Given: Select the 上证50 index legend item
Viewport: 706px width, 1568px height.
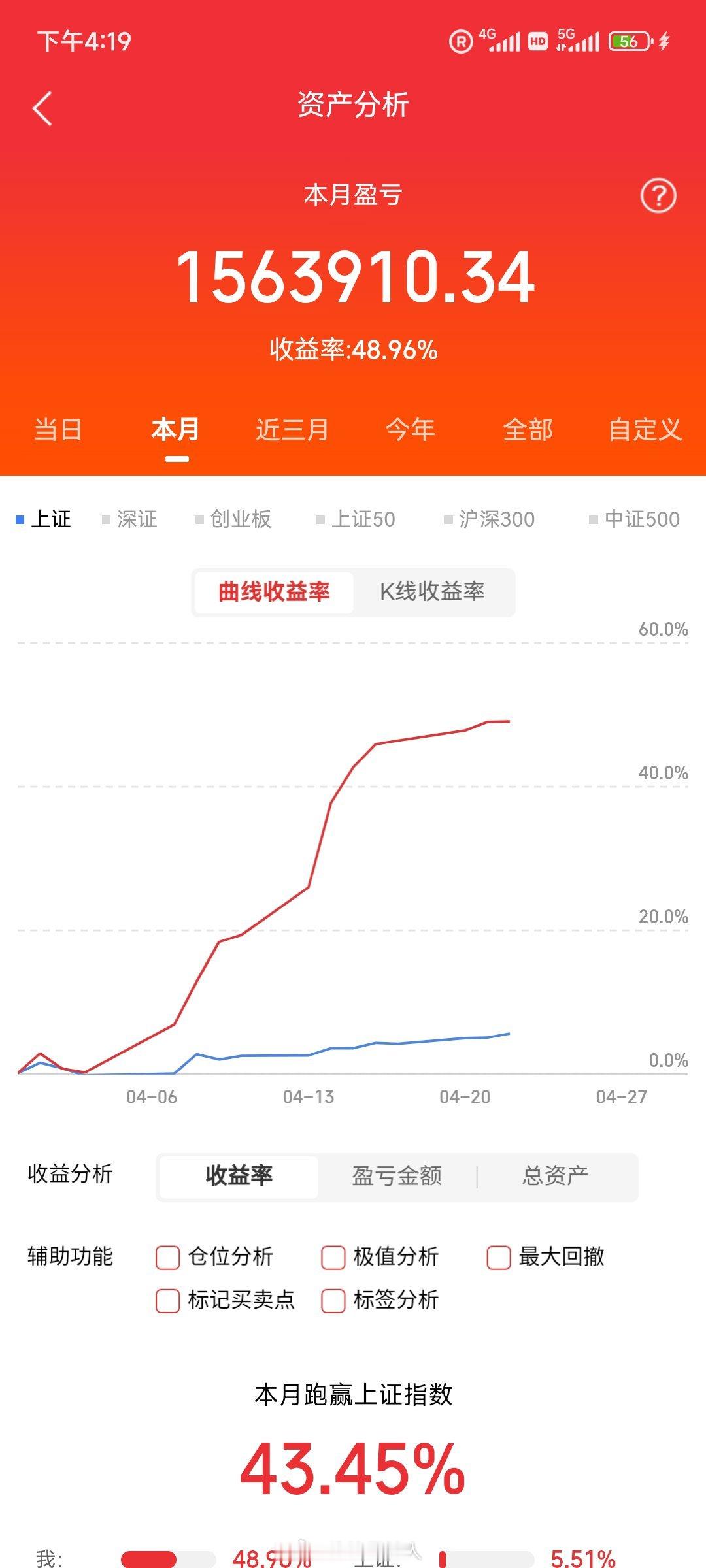Looking at the screenshot, I should (x=360, y=518).
